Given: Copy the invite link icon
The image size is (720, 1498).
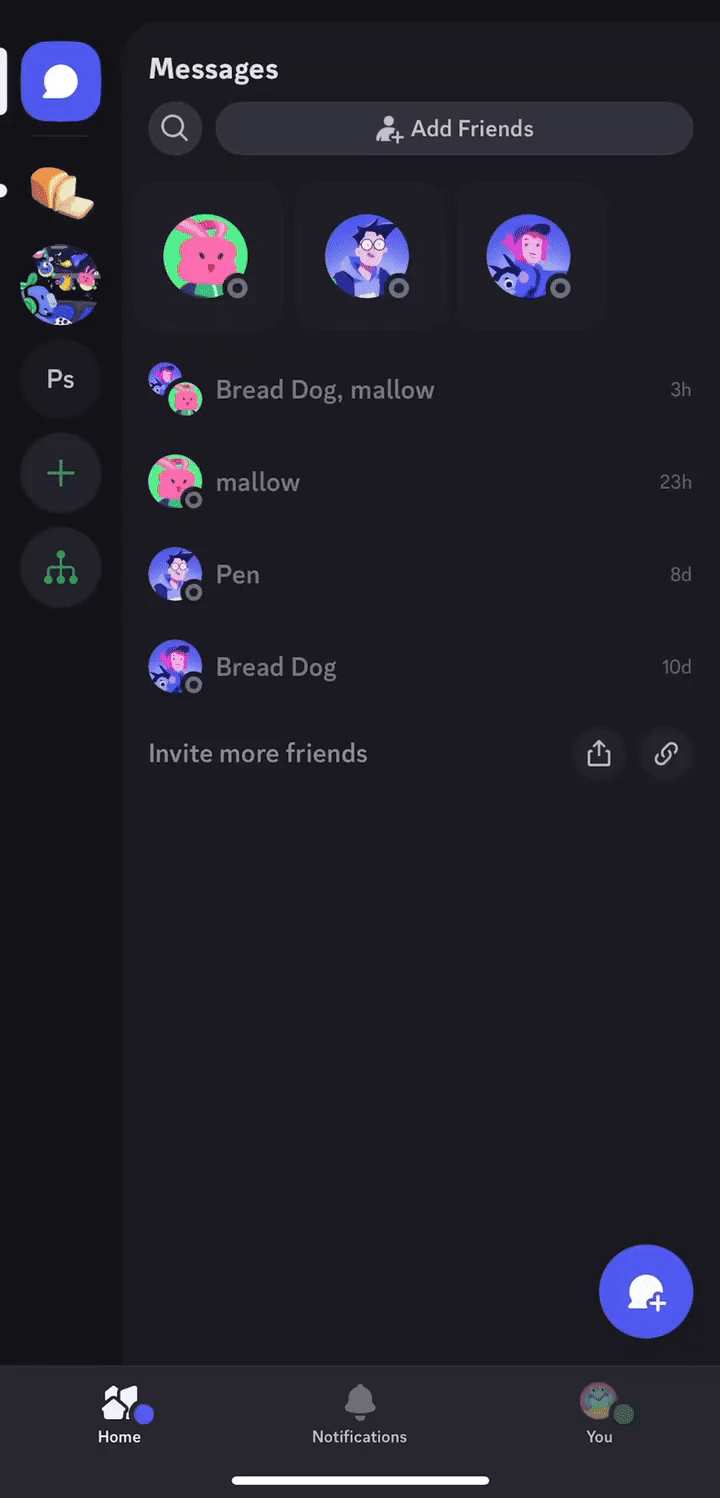Looking at the screenshot, I should pos(666,753).
